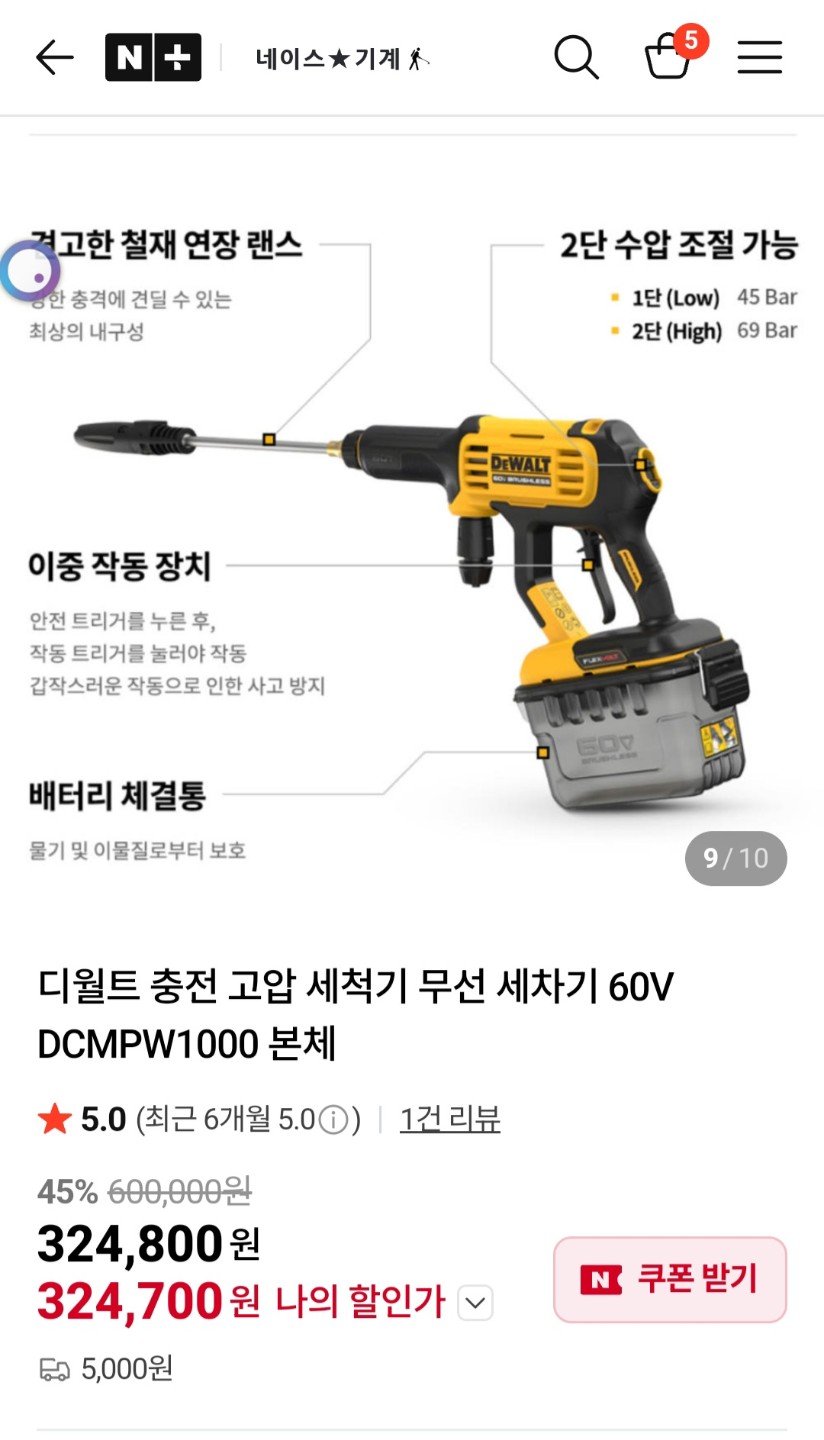824x1440 pixels.
Task: Expand the 나의 할인가 discount details
Action: coord(475,1303)
